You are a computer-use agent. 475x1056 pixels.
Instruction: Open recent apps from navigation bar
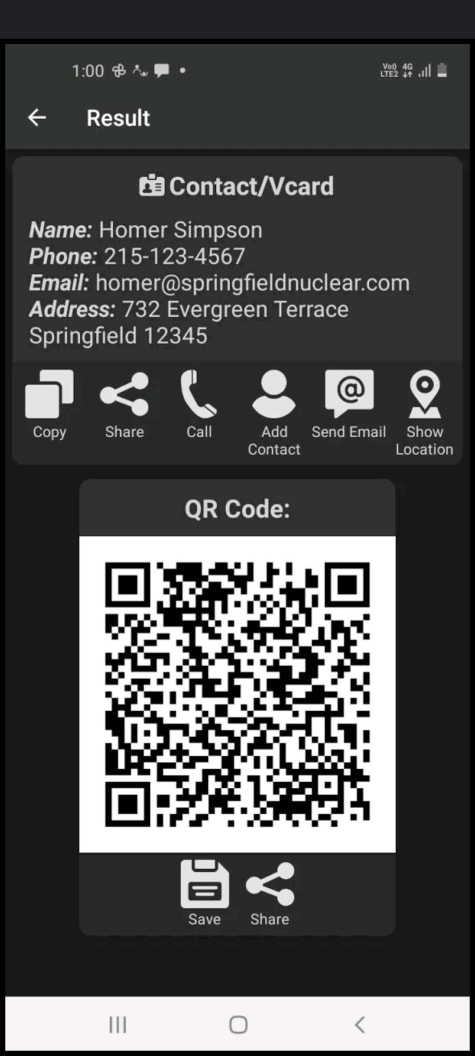pos(118,1025)
